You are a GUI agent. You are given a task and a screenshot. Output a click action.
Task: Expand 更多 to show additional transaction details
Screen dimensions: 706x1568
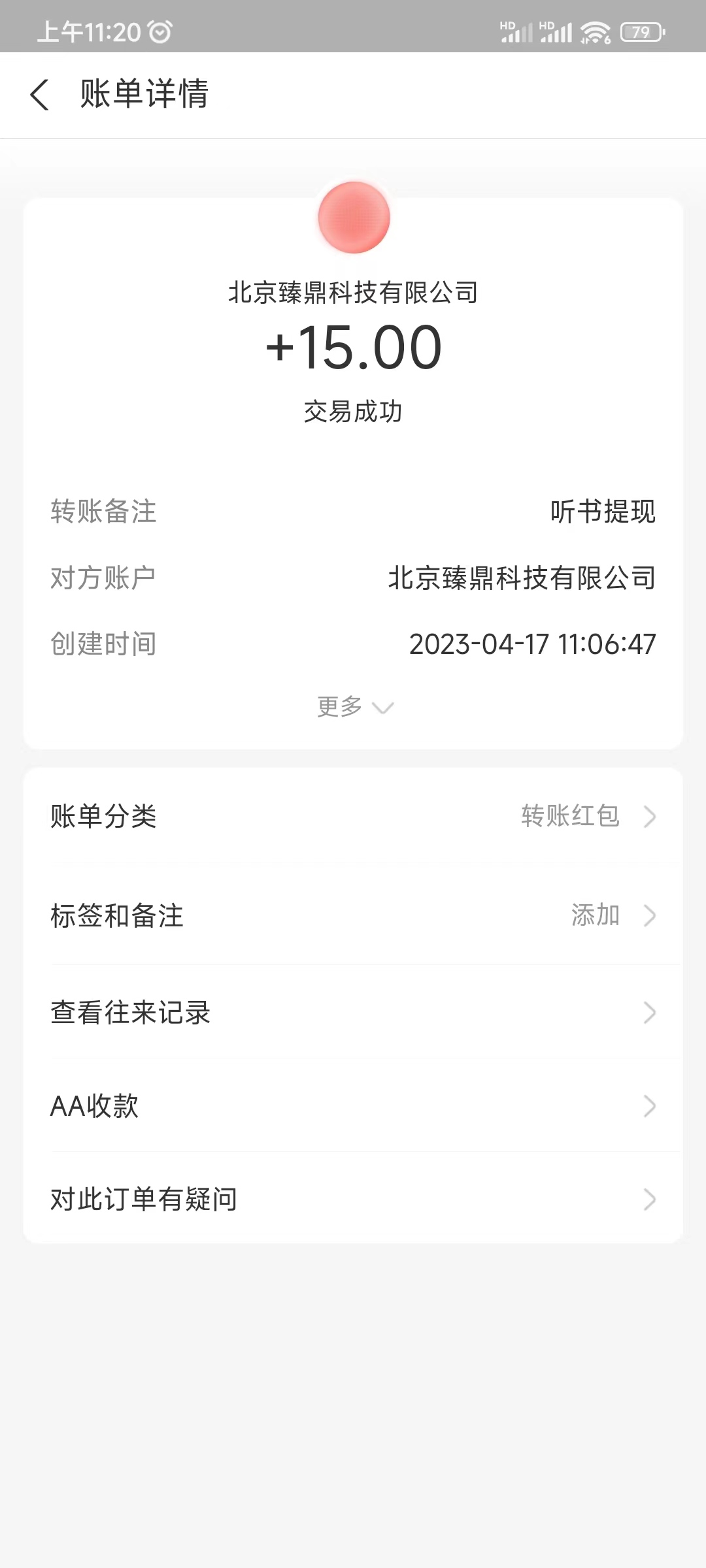353,706
